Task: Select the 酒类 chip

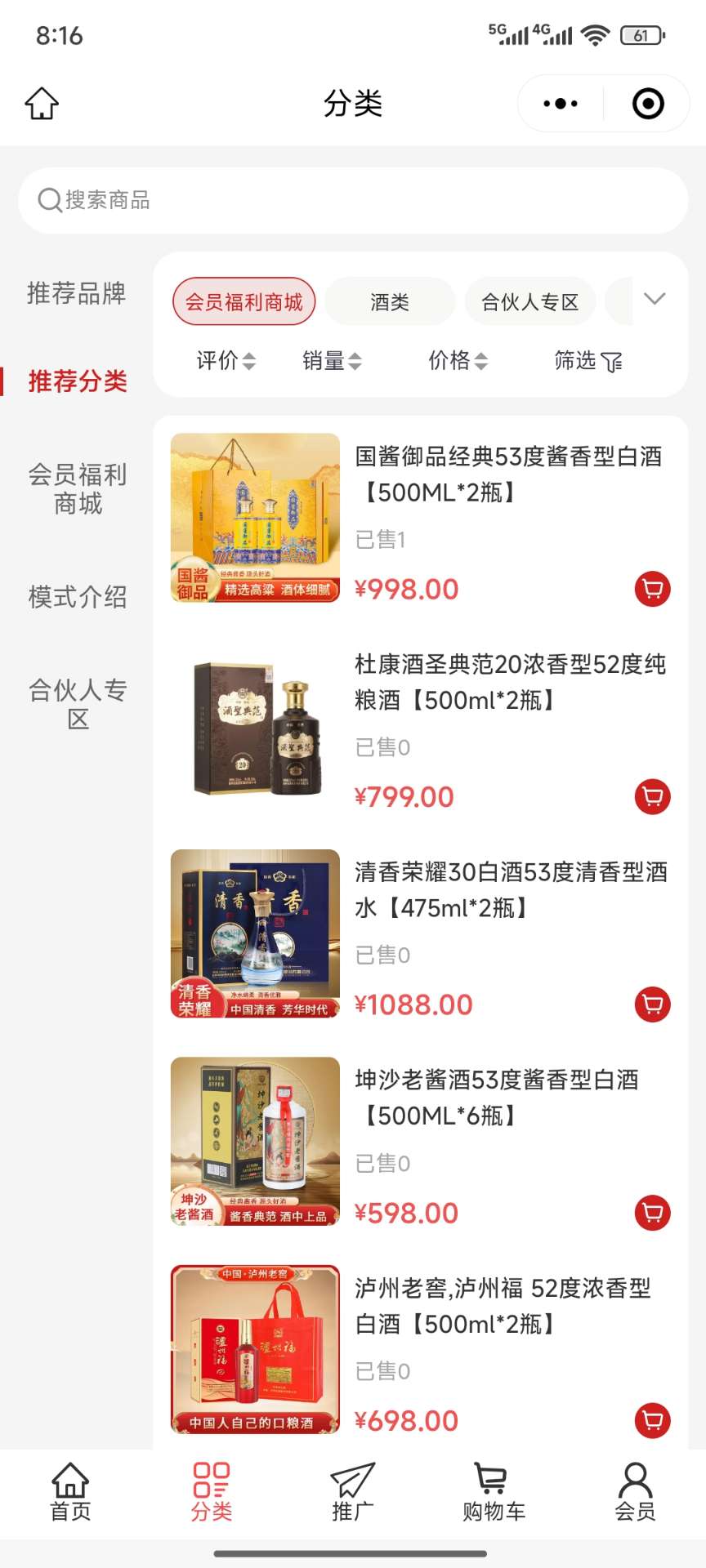Action: click(390, 302)
